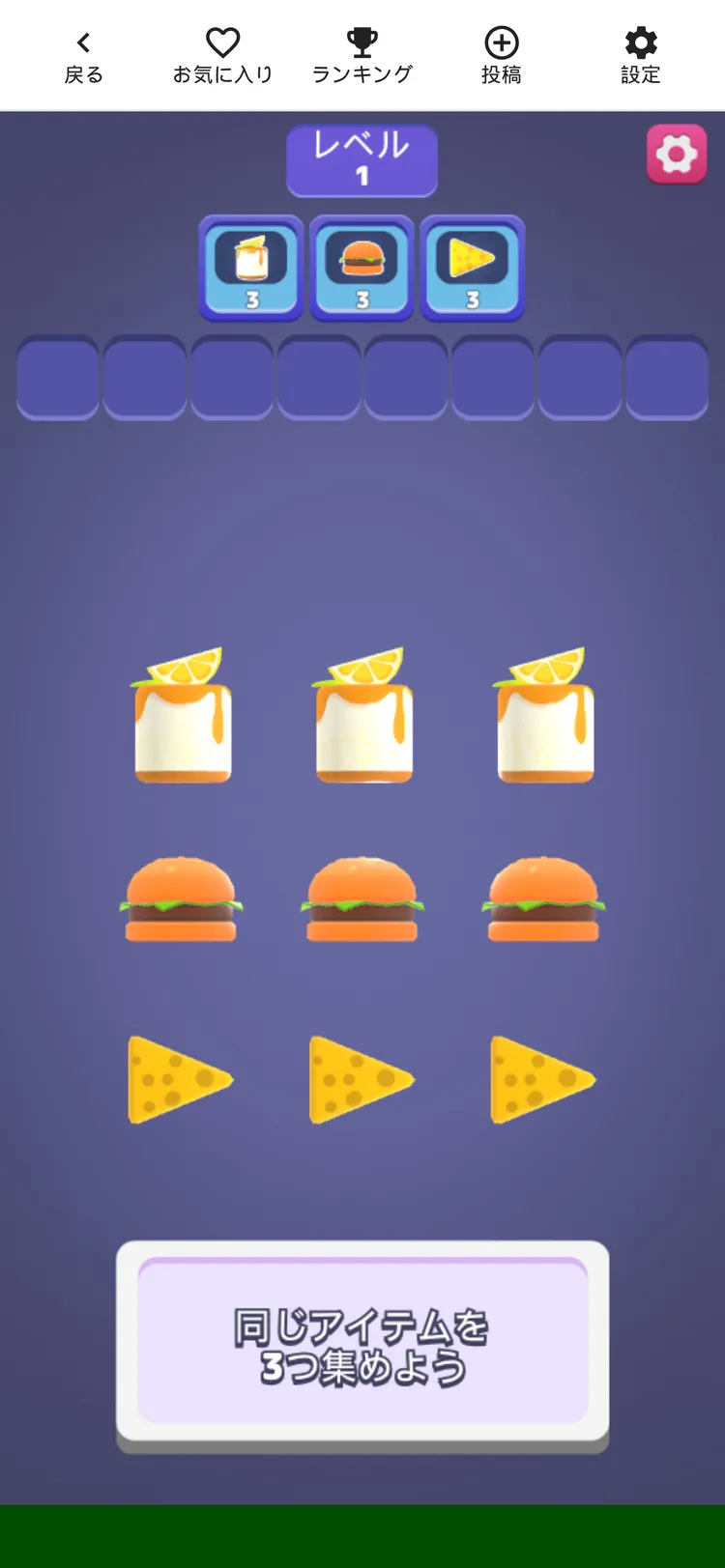Select the middle orange cake item

tap(362, 715)
